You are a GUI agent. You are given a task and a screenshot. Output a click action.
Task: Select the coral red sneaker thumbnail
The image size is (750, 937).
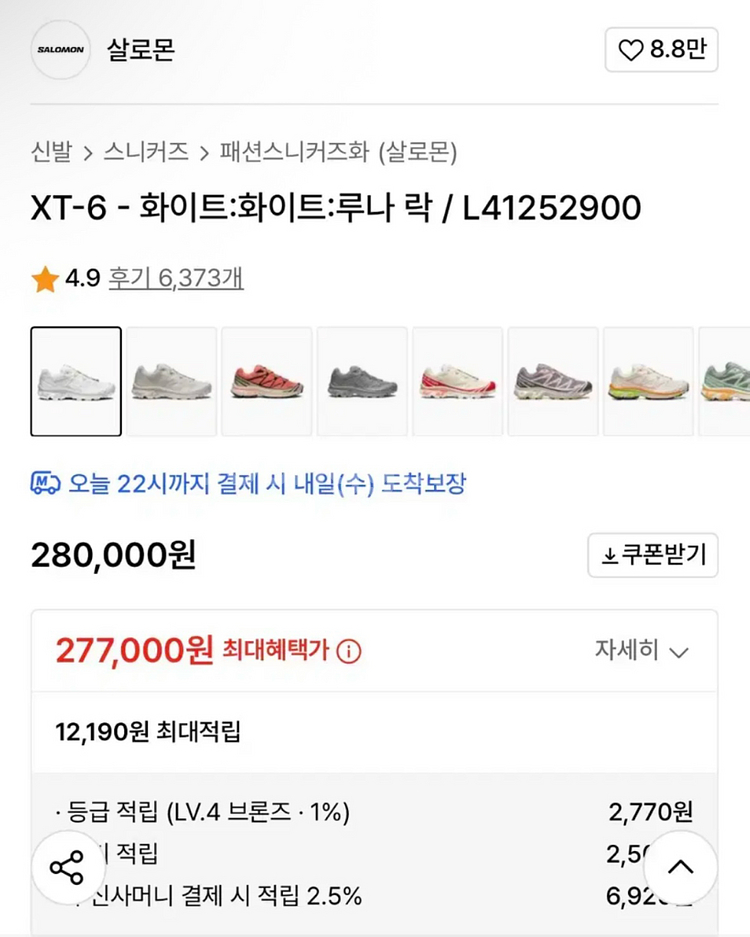[x=266, y=381]
